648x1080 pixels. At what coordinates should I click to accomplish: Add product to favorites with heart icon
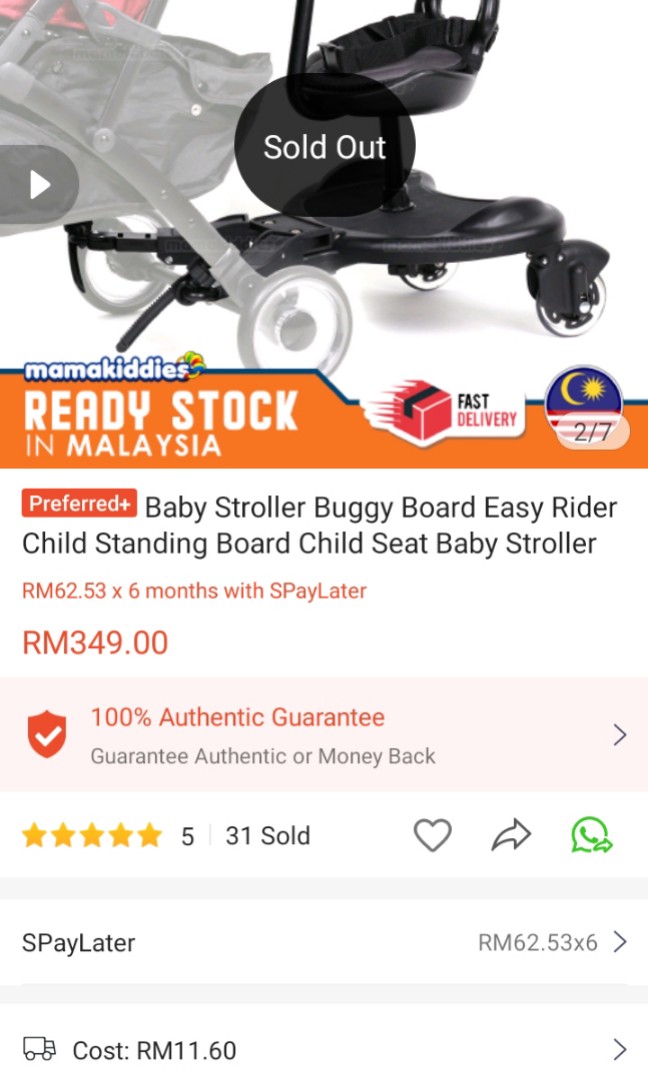432,835
